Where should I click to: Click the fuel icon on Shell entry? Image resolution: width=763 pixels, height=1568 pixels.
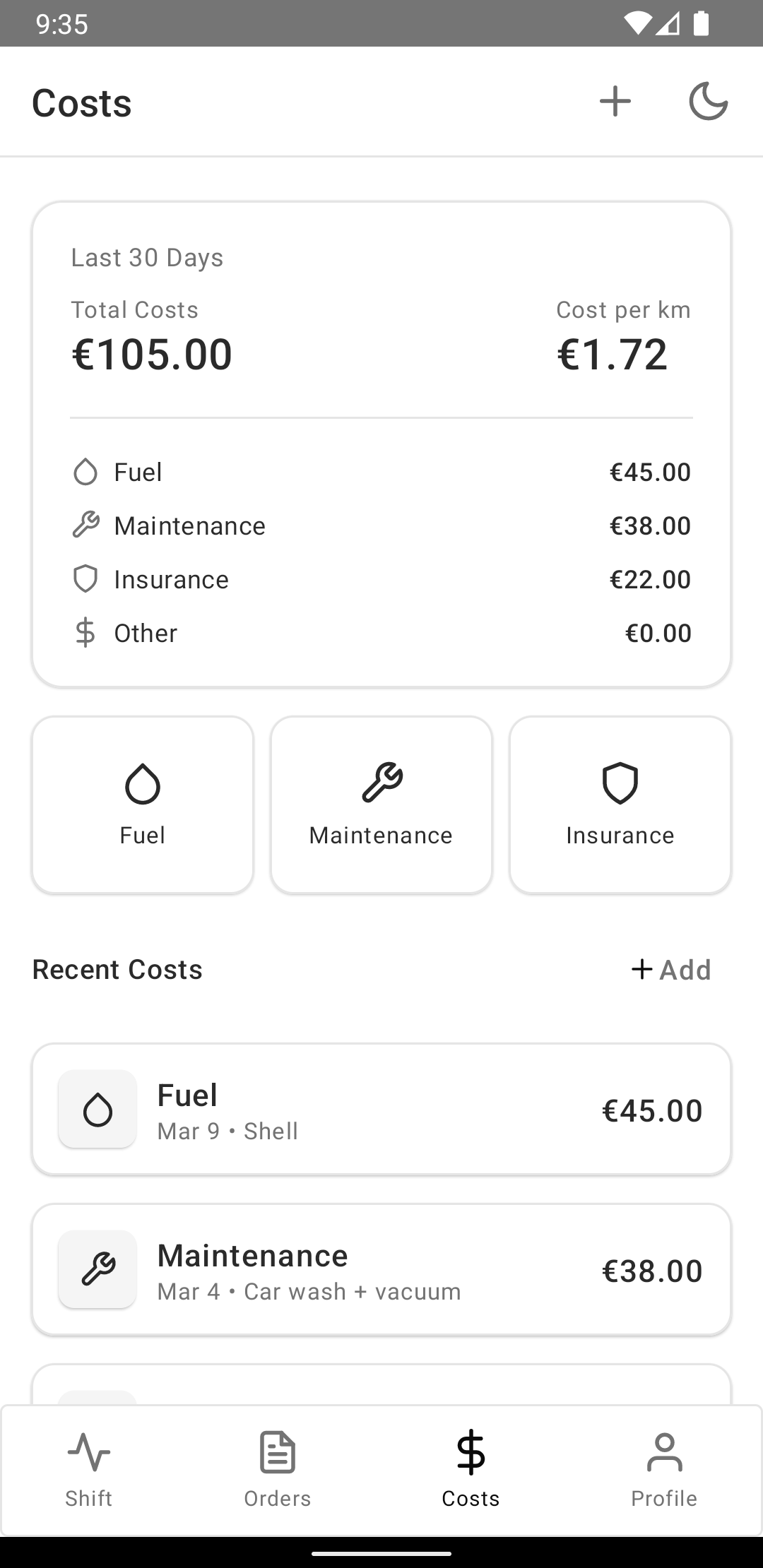point(97,1109)
